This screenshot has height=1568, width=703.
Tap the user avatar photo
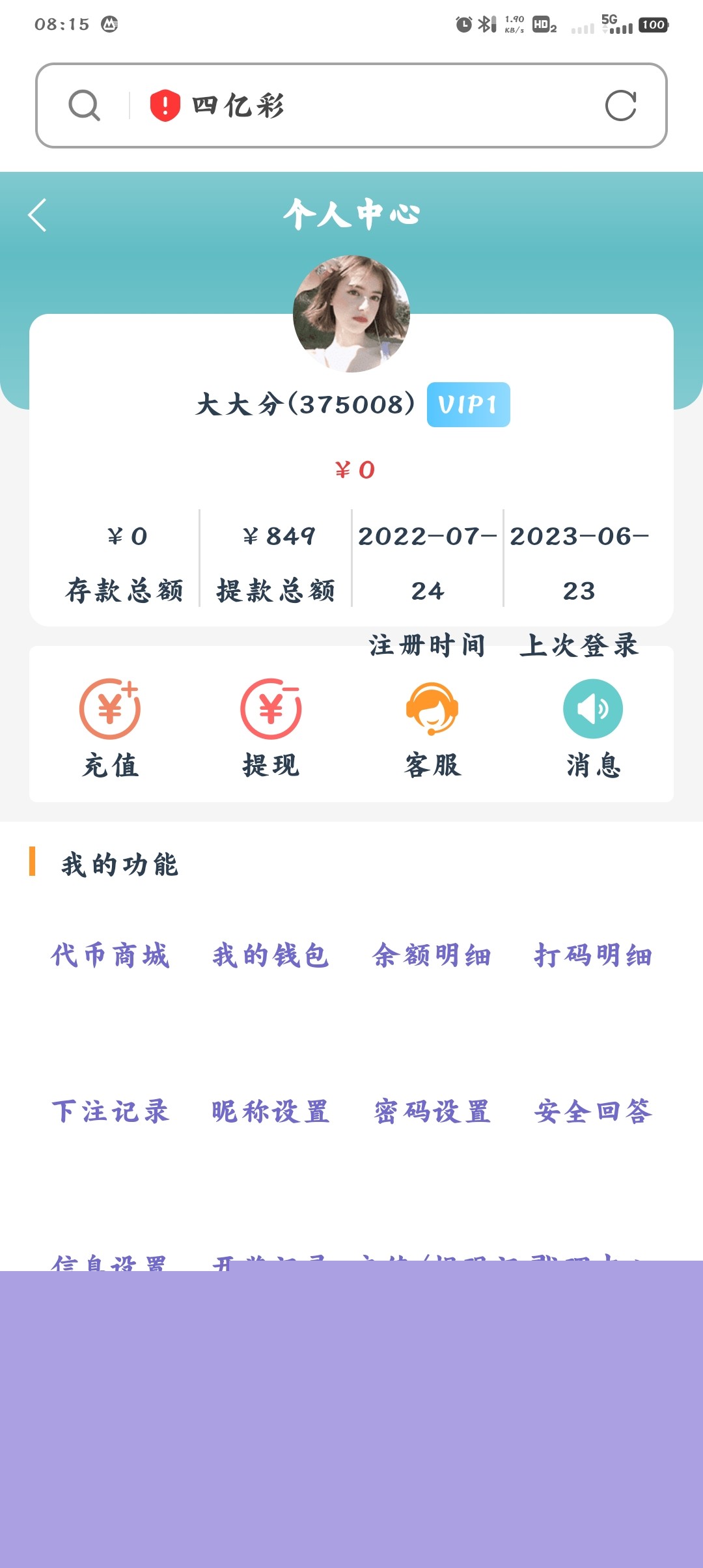[351, 314]
